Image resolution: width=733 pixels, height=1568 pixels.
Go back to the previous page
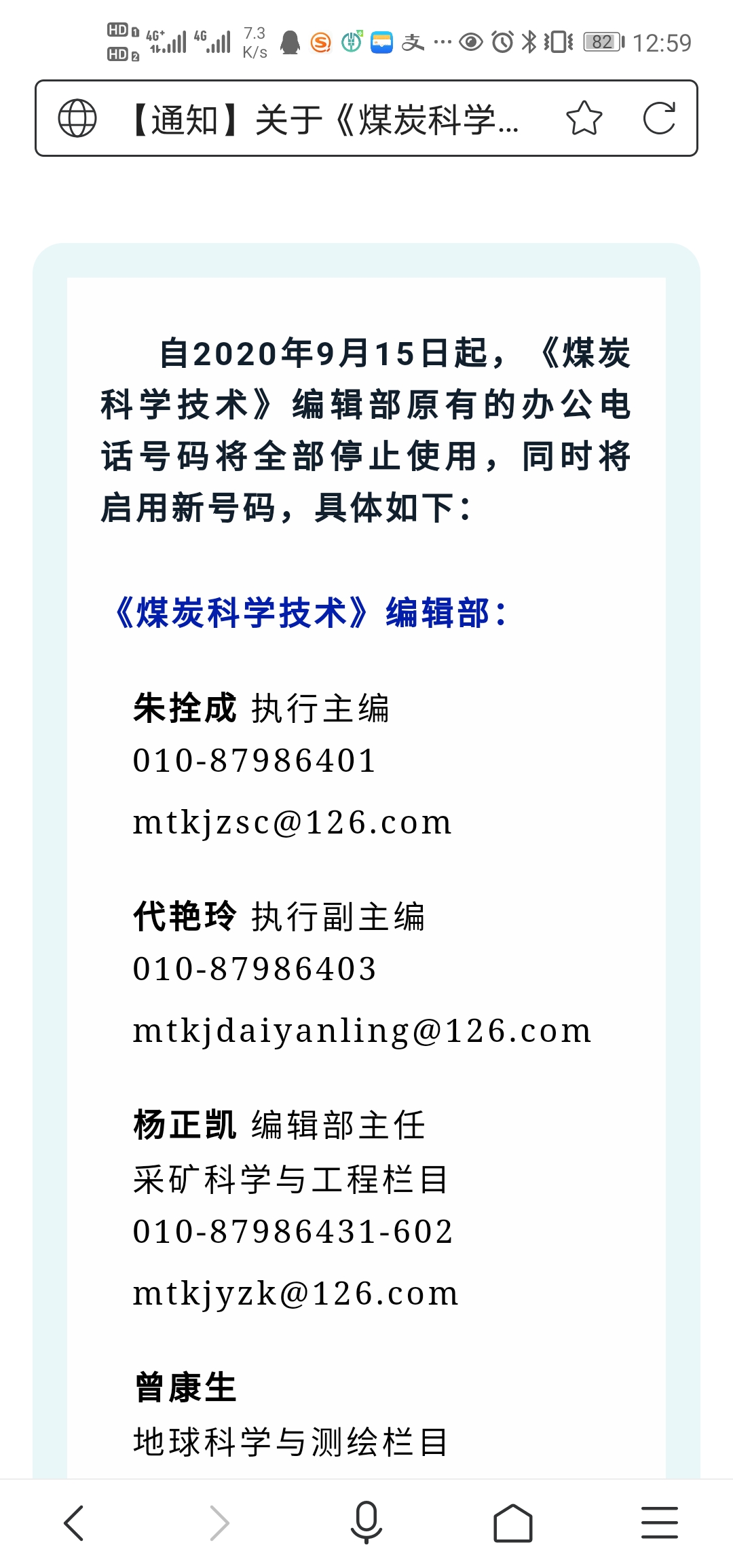click(x=73, y=1523)
